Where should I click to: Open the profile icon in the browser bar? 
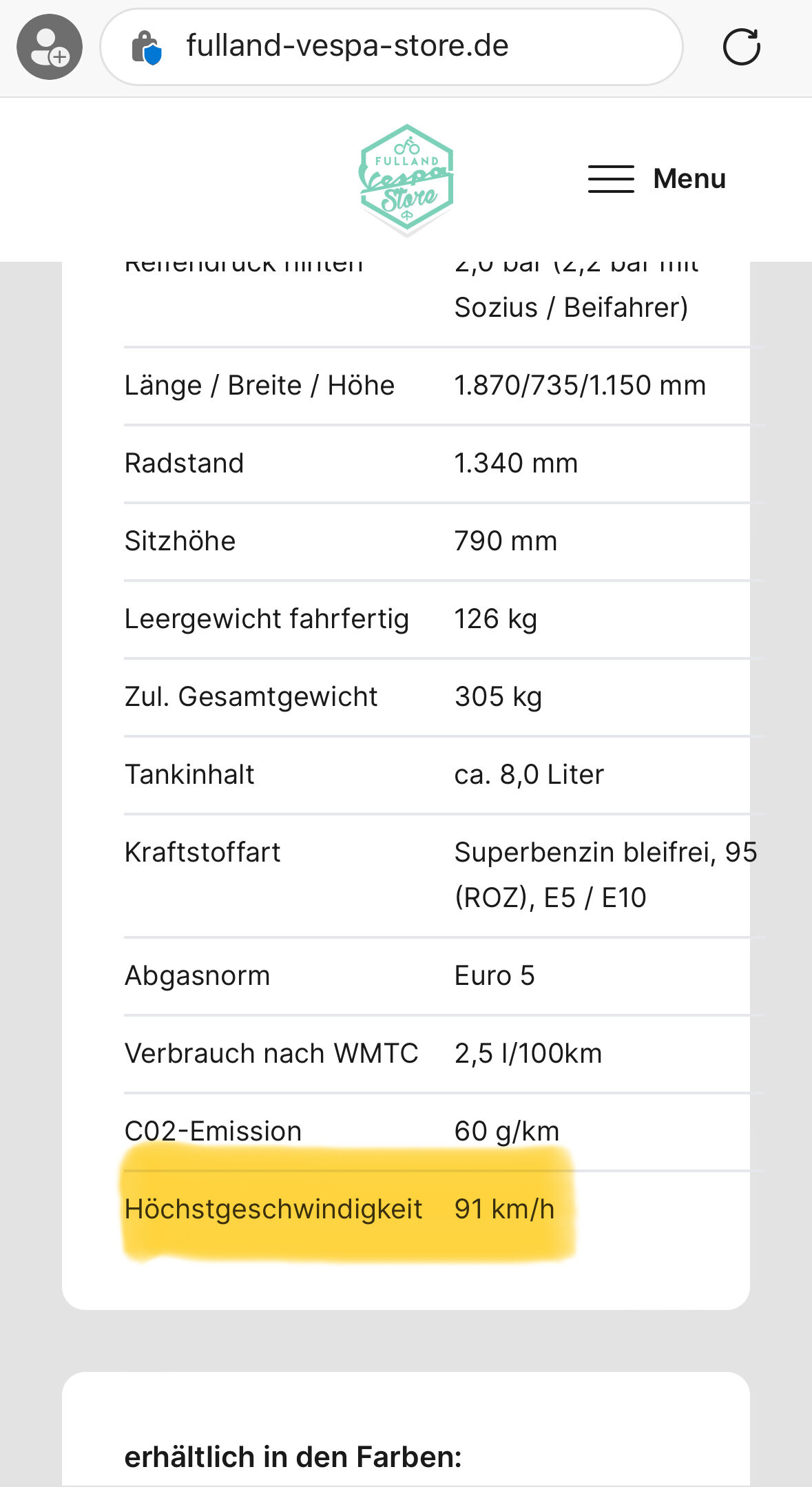[x=50, y=47]
